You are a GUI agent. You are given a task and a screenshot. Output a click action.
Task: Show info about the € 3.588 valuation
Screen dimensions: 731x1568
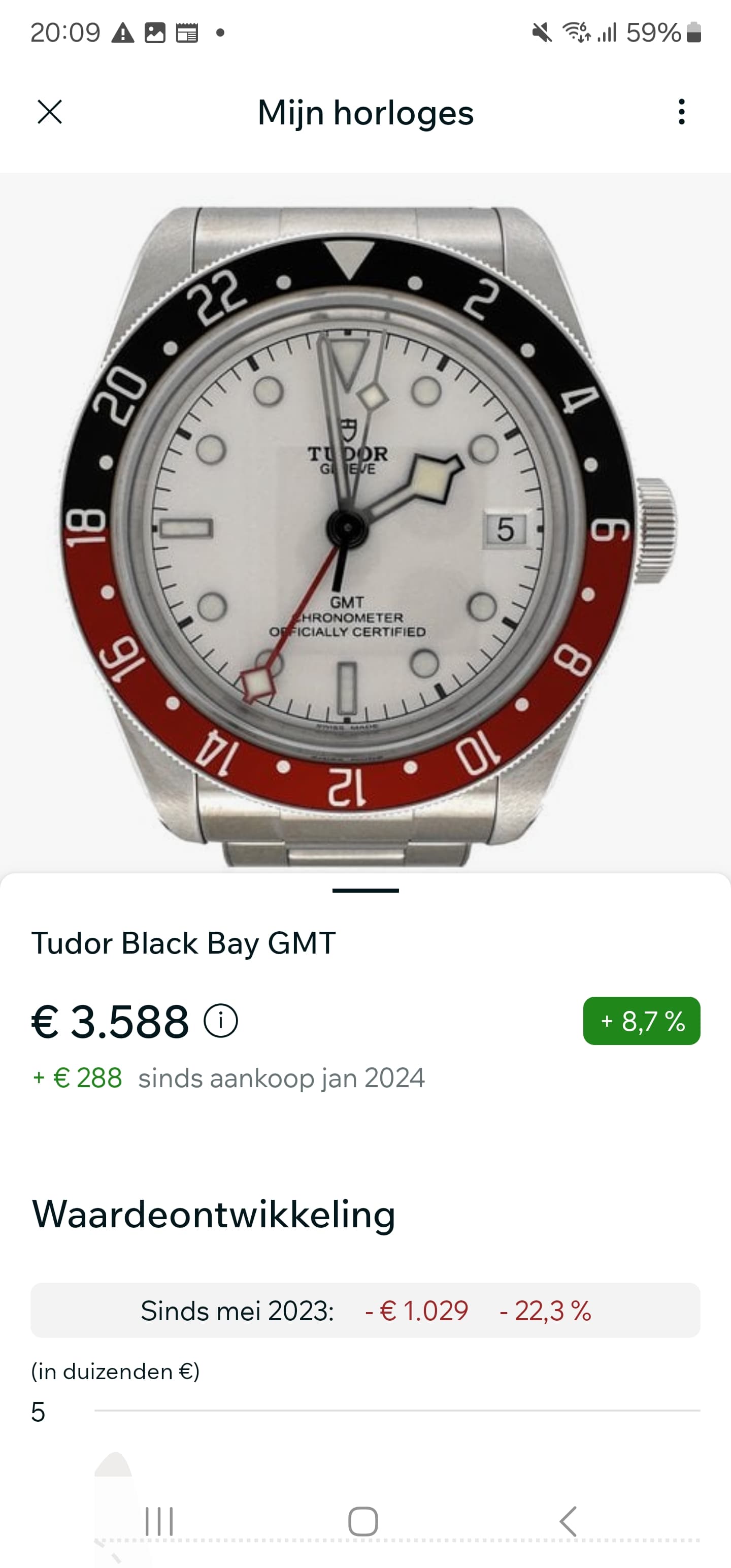click(220, 1021)
